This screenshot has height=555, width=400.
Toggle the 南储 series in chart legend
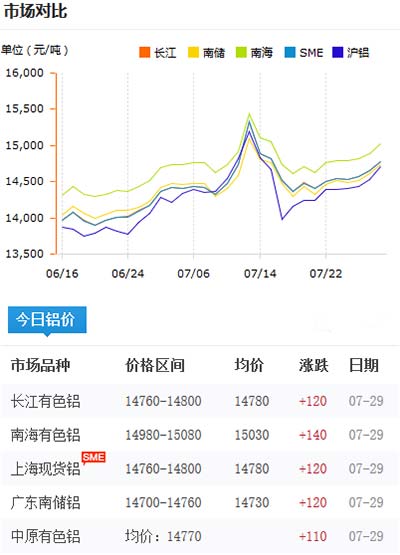point(206,53)
